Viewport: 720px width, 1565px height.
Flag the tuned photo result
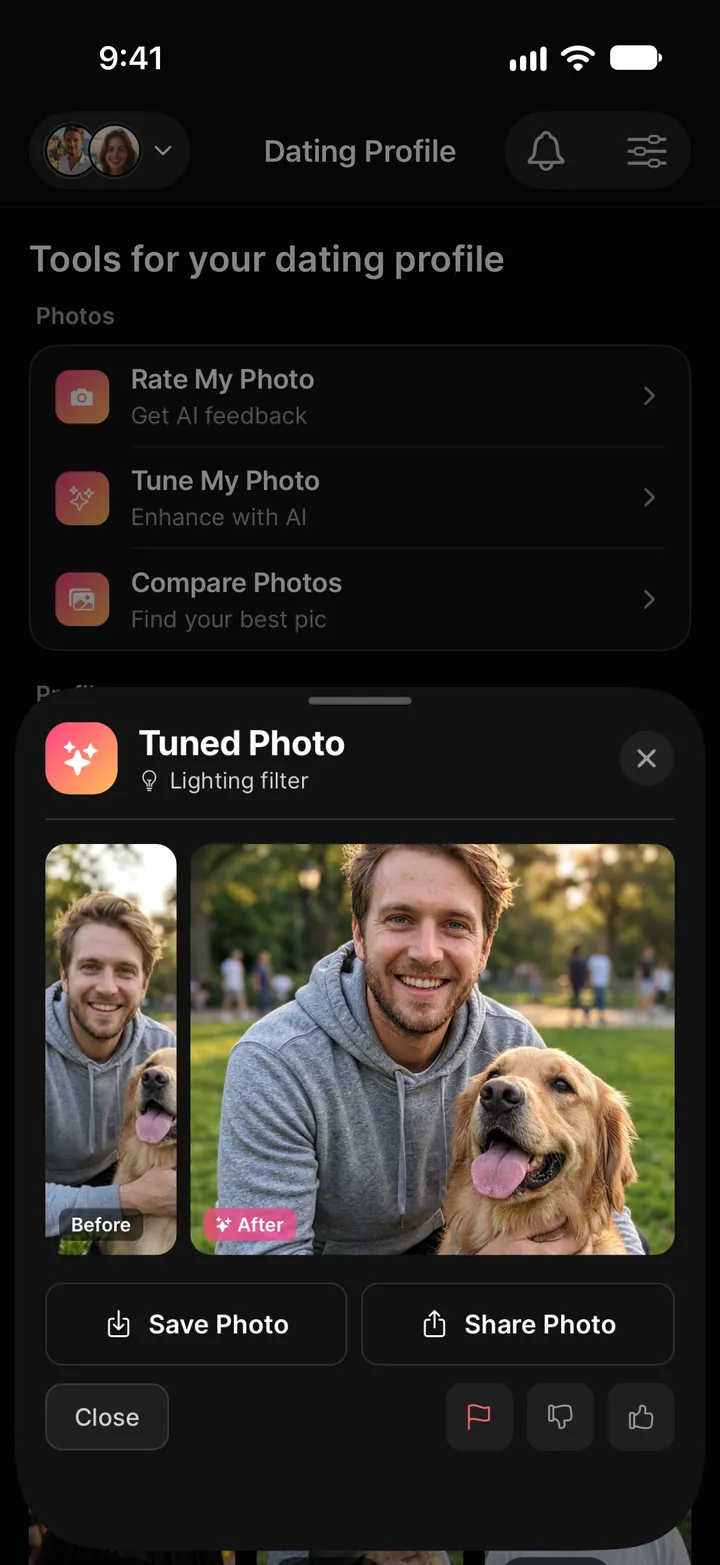tap(479, 1417)
